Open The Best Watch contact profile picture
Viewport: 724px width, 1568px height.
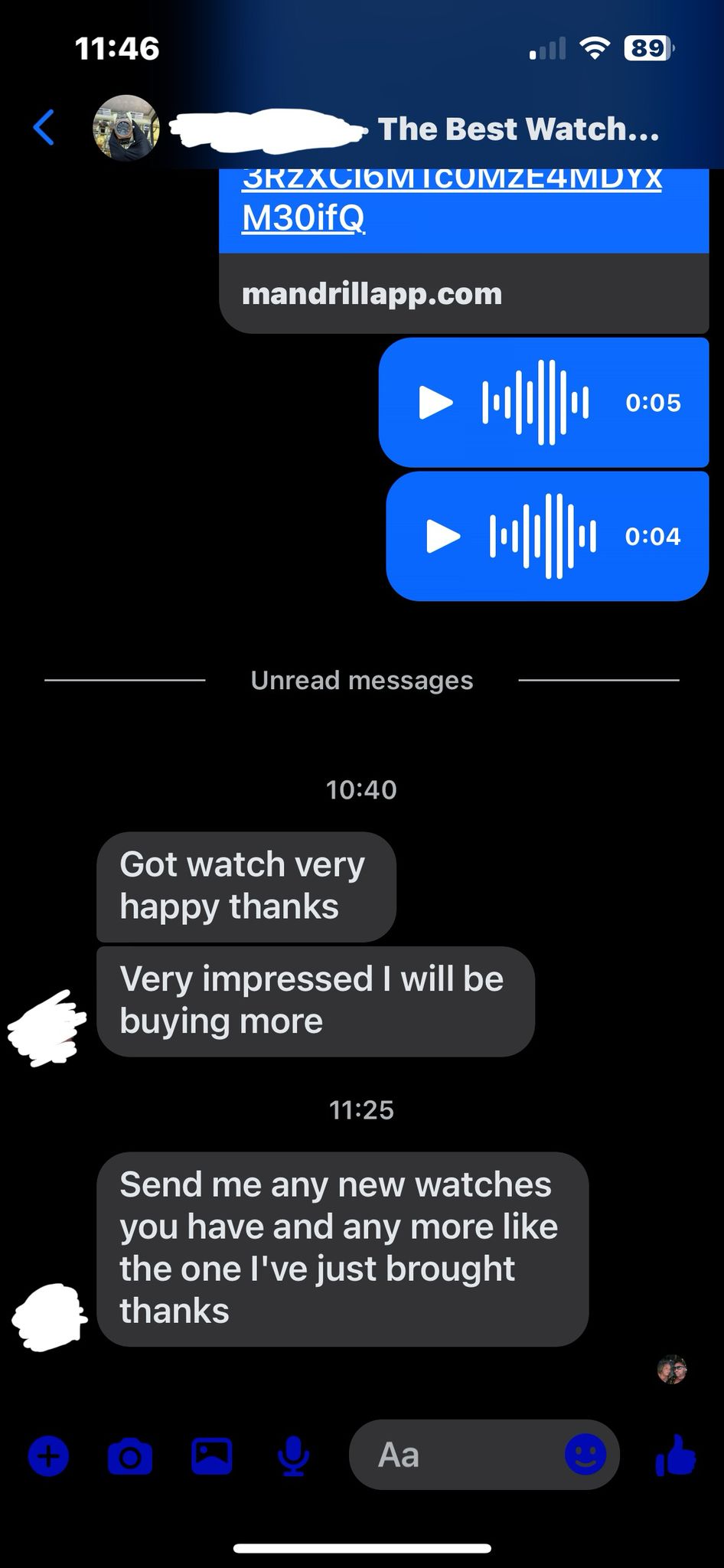point(126,128)
